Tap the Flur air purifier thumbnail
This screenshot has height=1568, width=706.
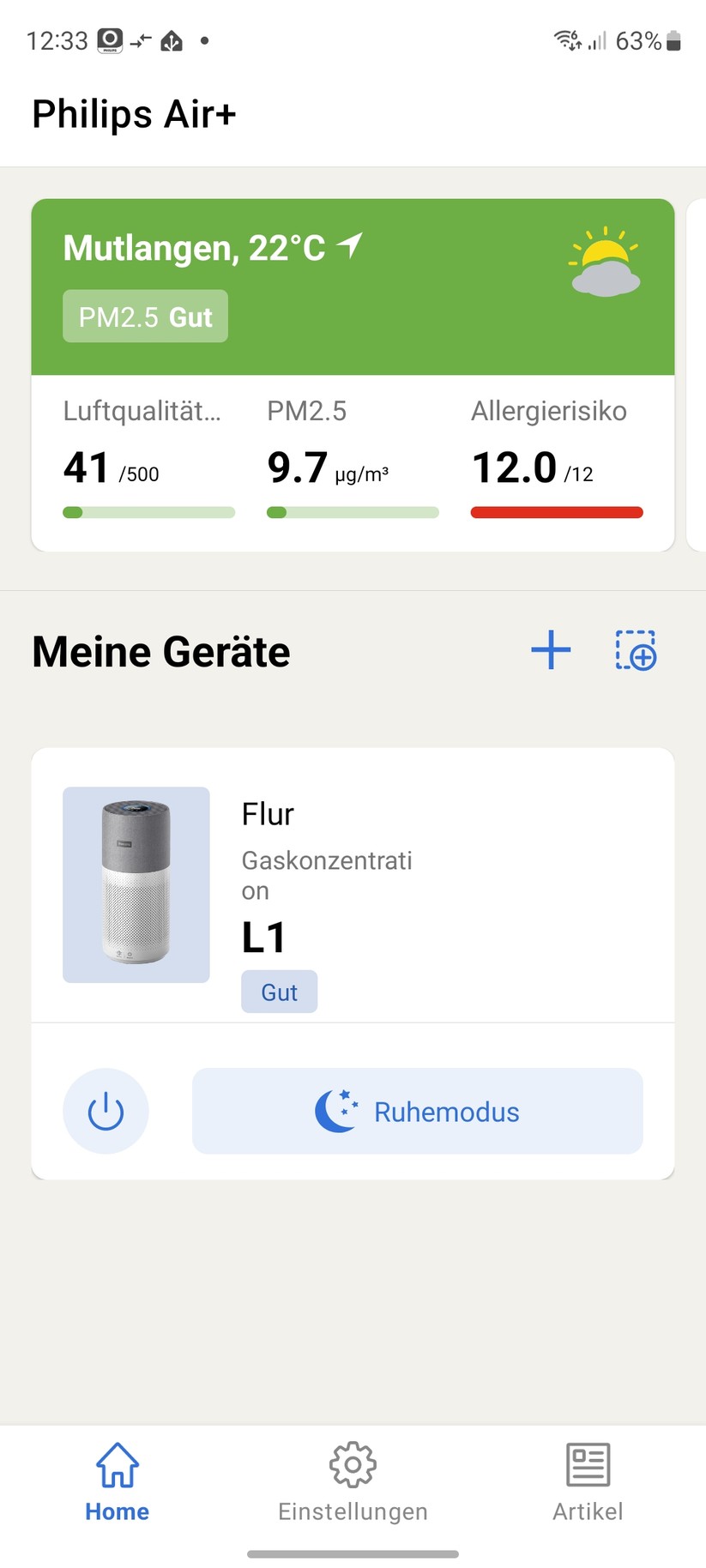tap(136, 884)
